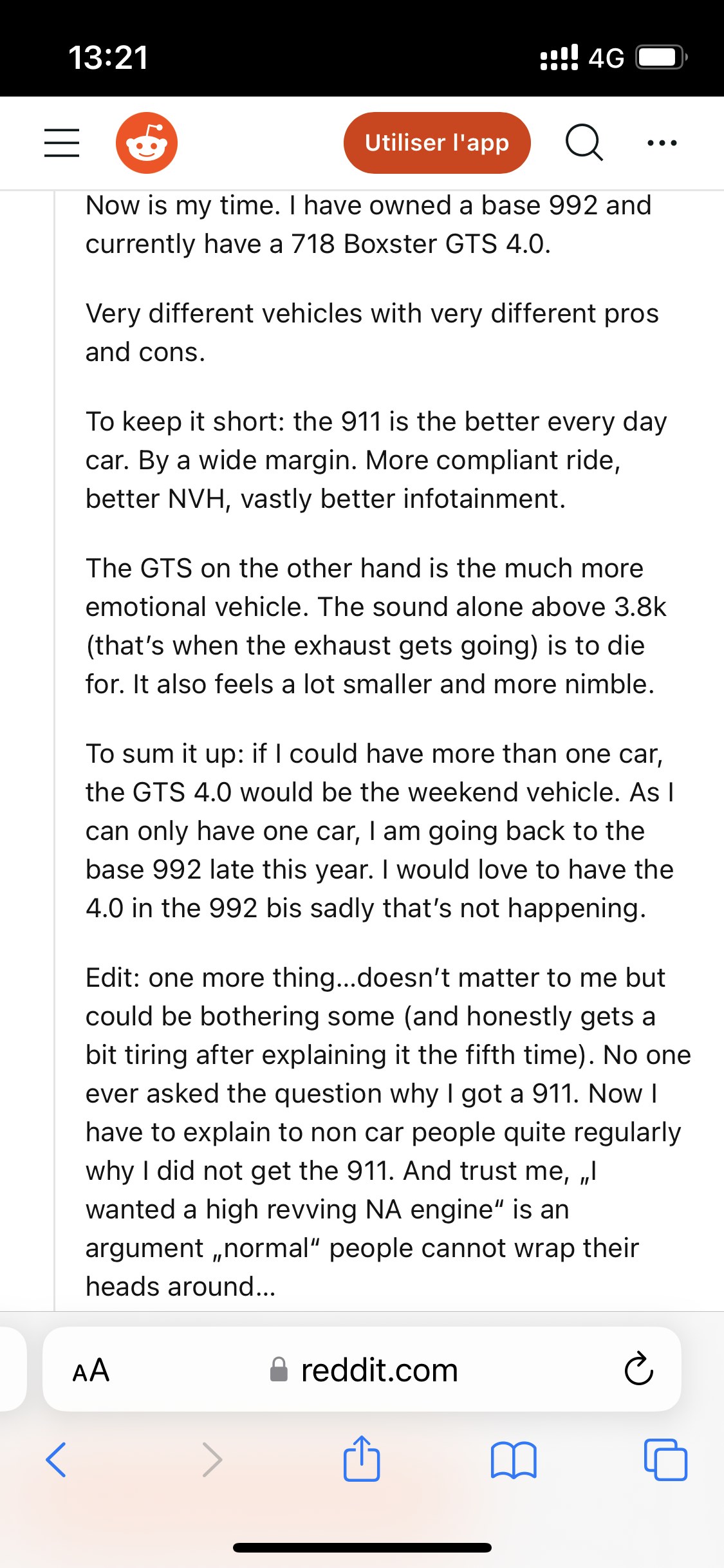Tap the Utiliser l'app button
Screen dimensions: 724x1568
click(437, 143)
